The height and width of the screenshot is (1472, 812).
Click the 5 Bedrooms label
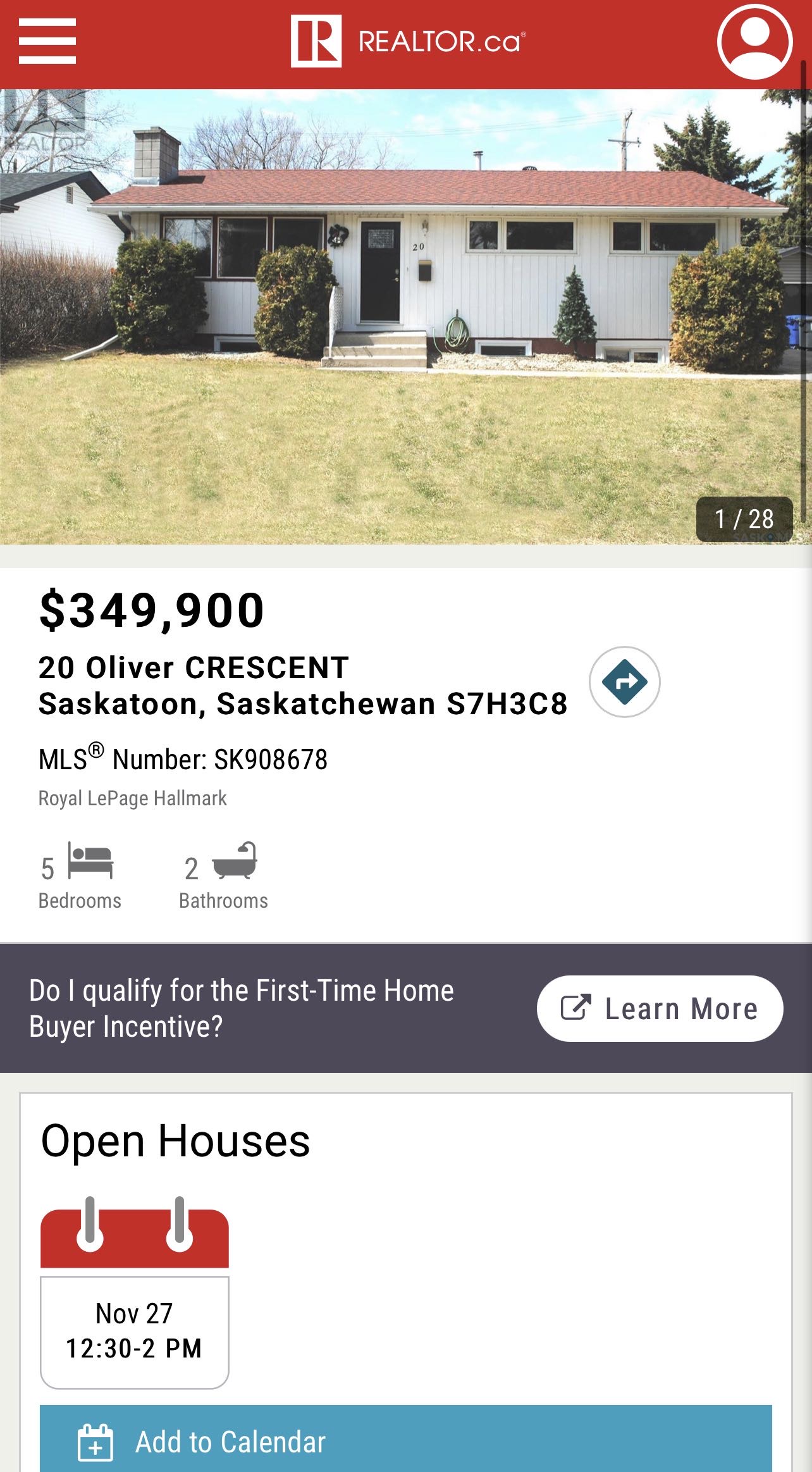point(80,901)
